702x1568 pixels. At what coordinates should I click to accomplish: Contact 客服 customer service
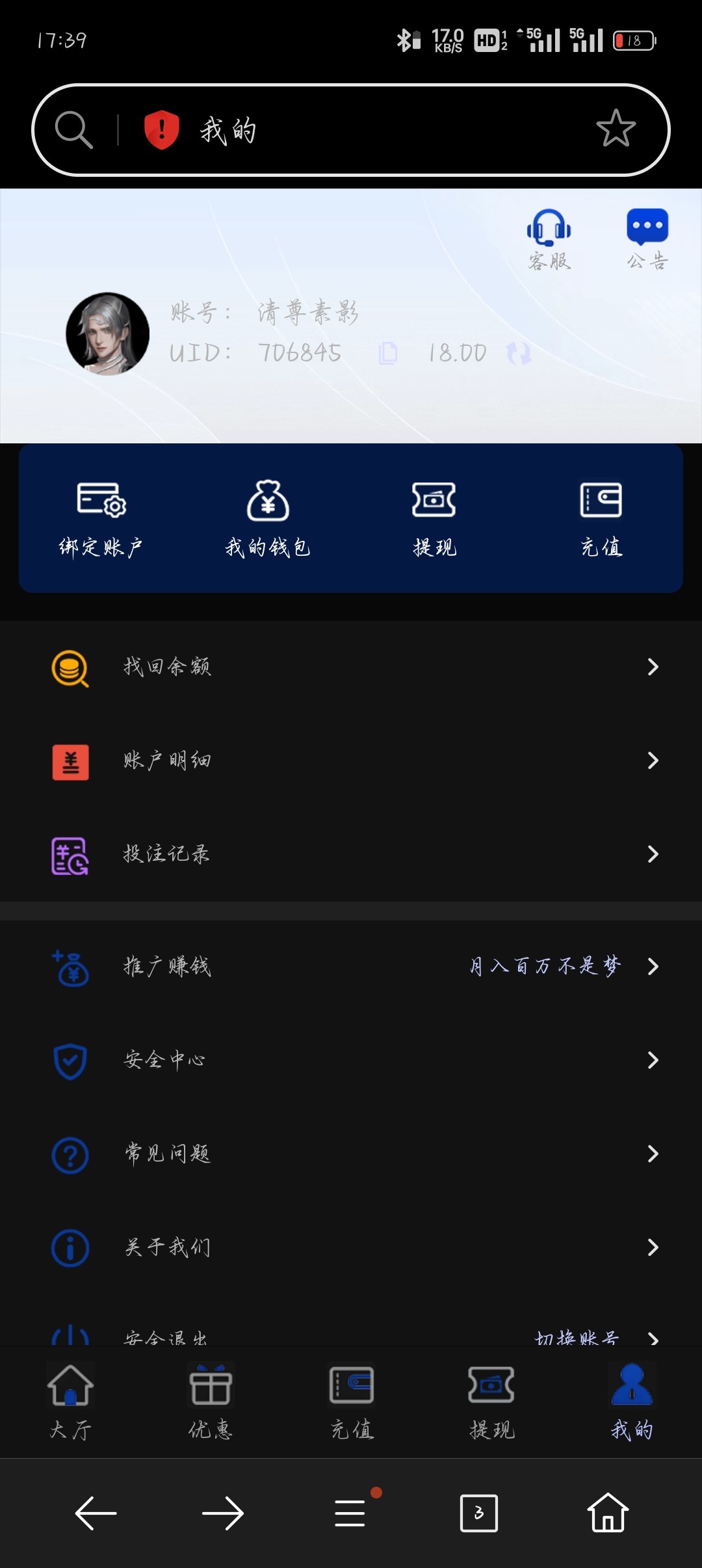pyautogui.click(x=549, y=239)
